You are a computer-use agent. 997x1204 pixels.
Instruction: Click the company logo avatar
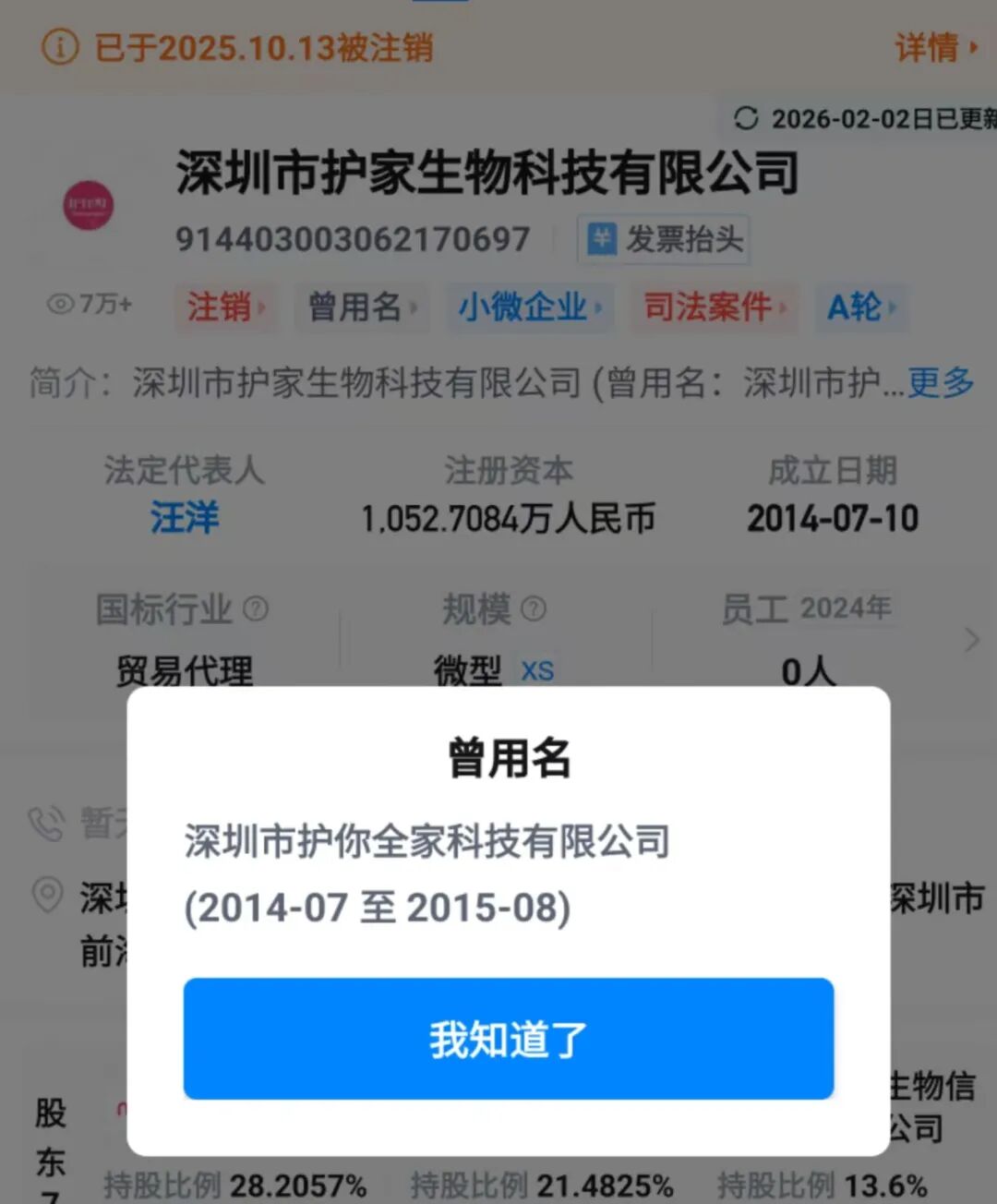click(88, 205)
